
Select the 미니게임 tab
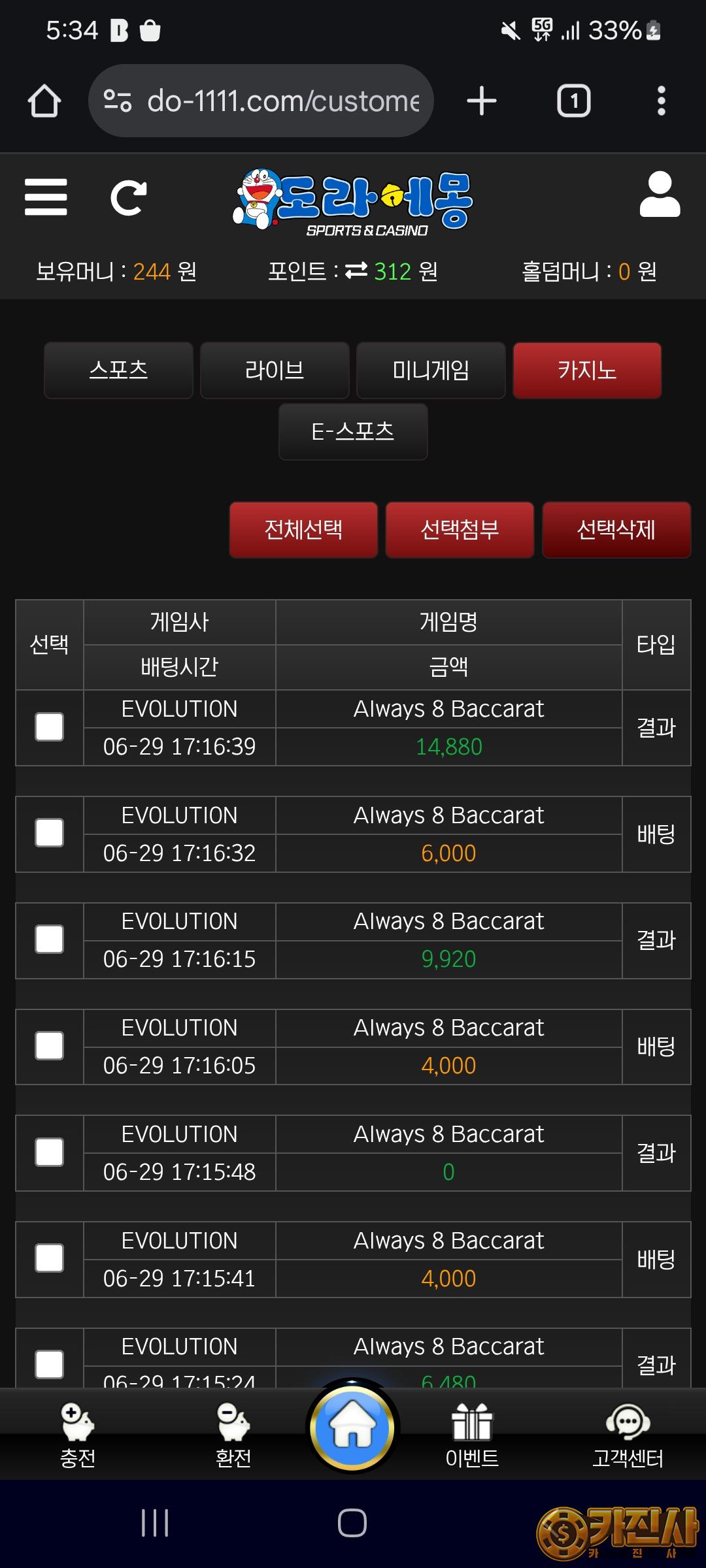(431, 370)
